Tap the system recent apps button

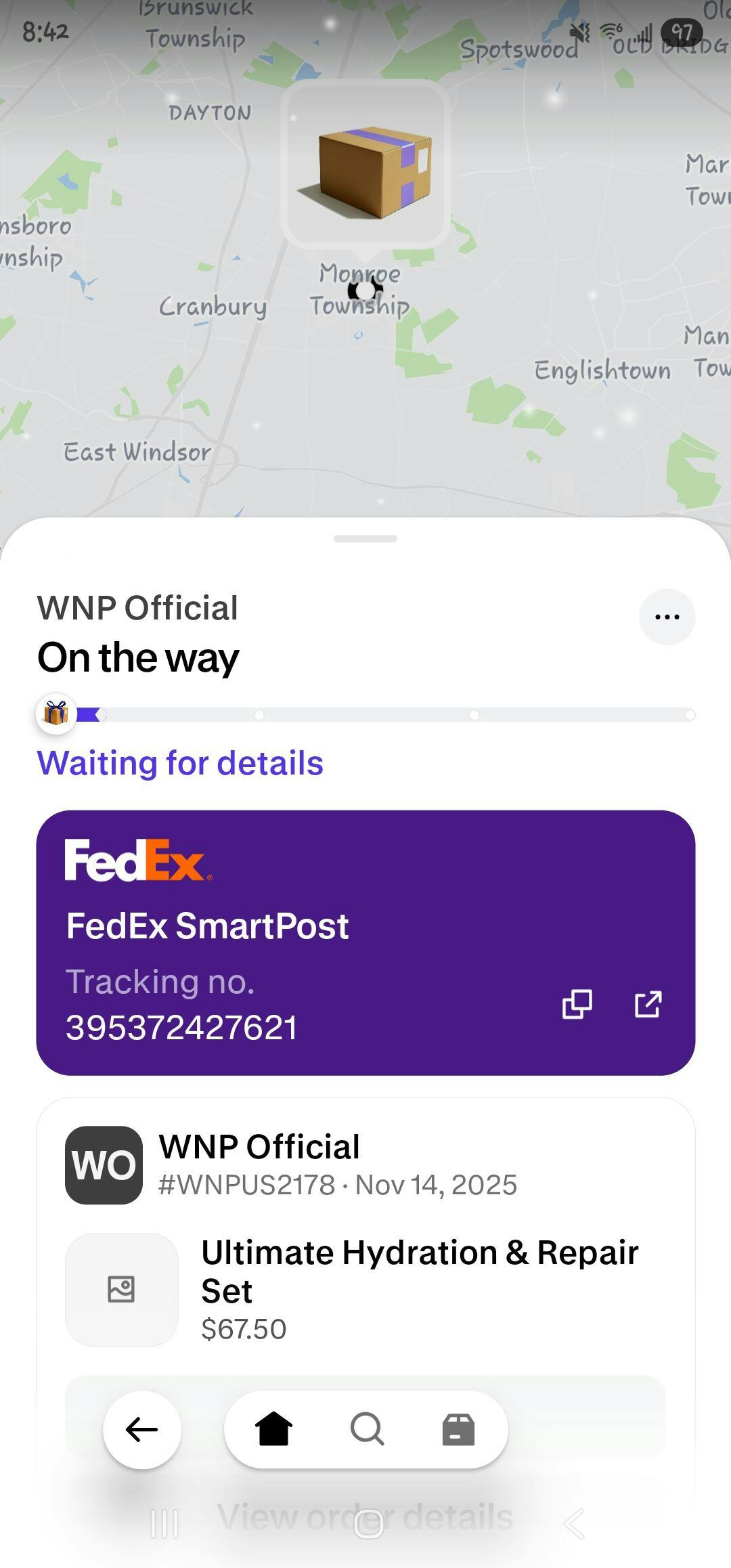[x=164, y=1524]
